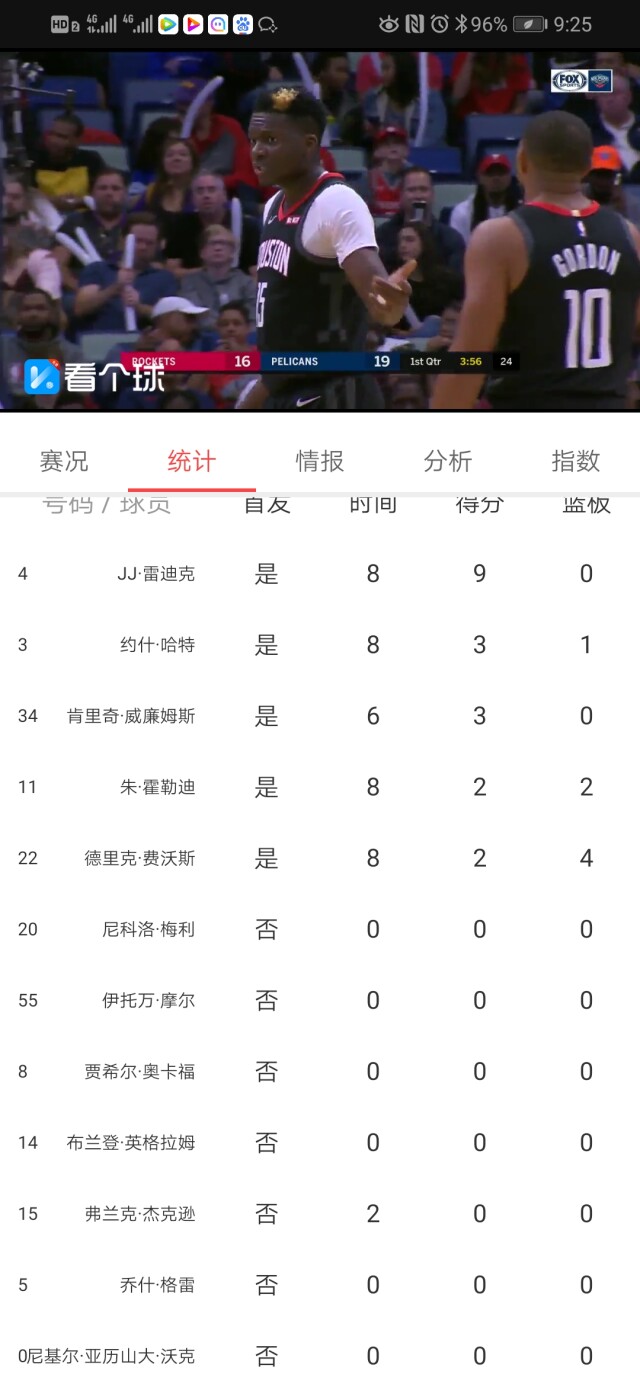Tap the live game video player
Screen dimensions: 640x1387
coord(320,230)
